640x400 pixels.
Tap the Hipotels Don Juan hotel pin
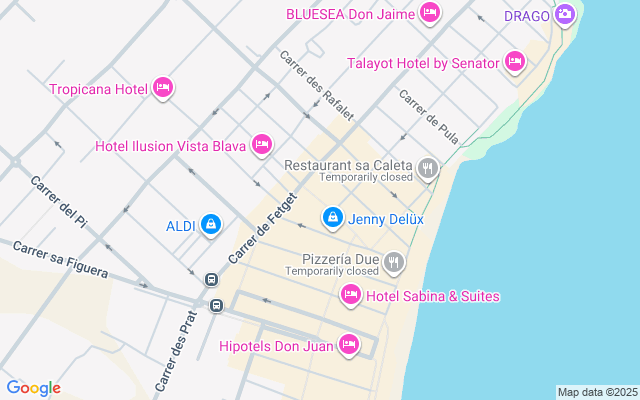[x=348, y=345]
